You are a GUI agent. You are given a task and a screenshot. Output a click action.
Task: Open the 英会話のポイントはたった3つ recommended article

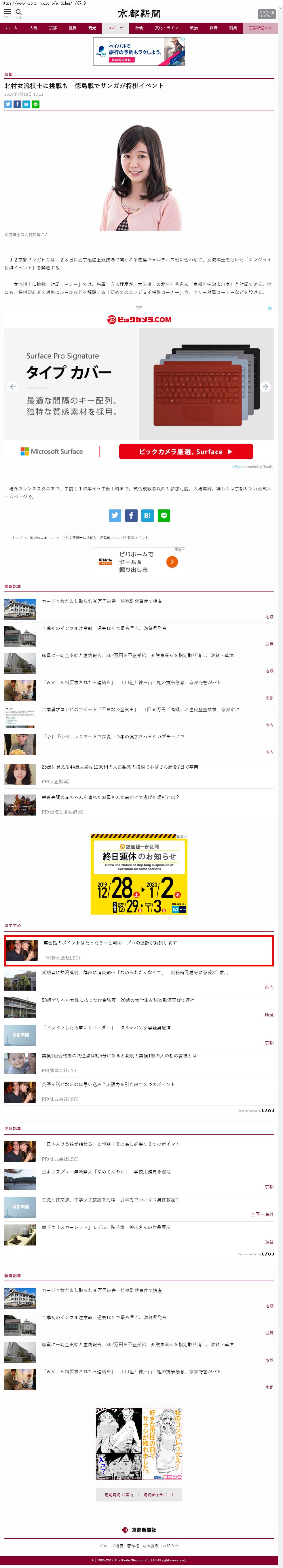(x=110, y=942)
